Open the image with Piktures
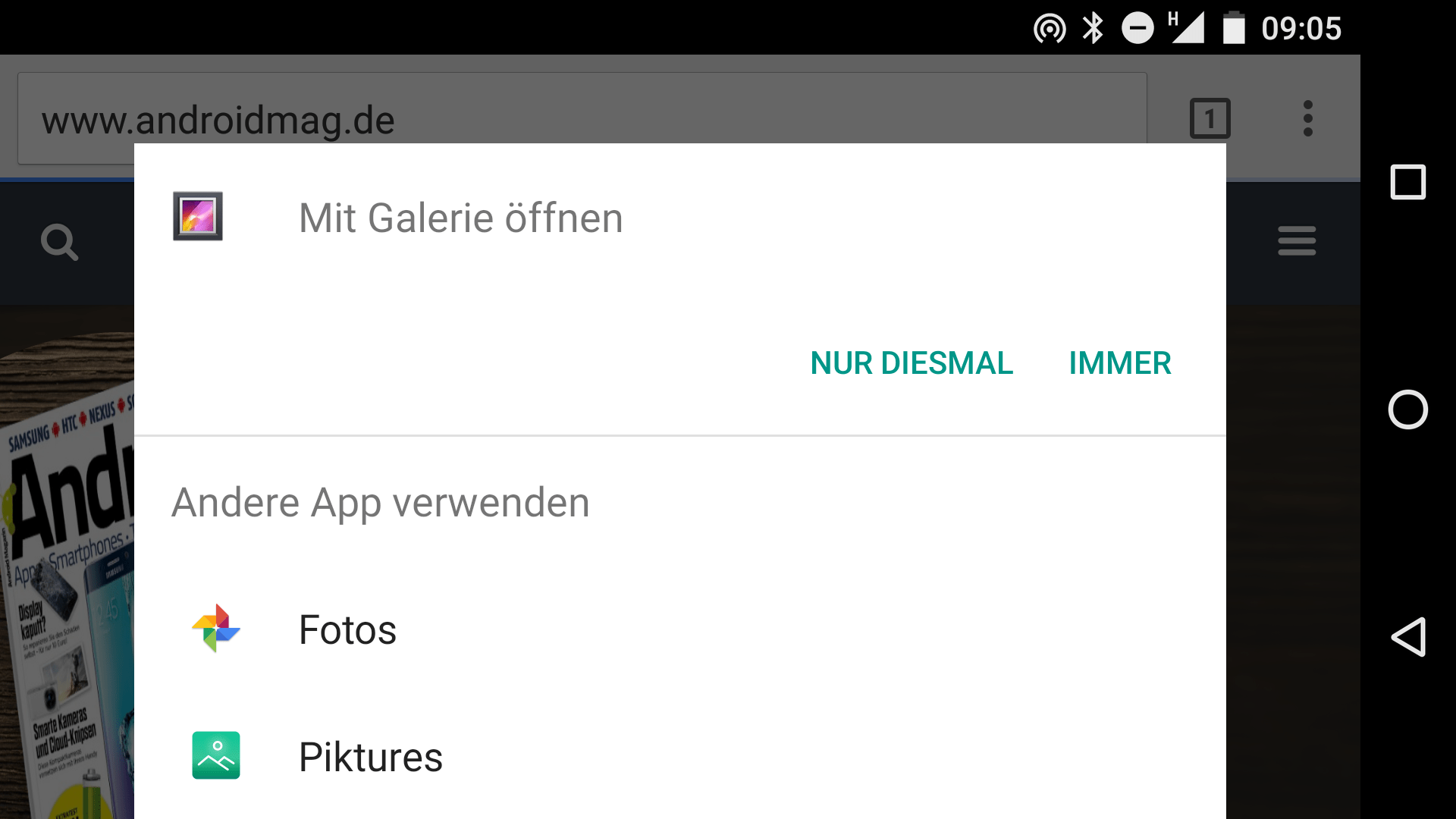The image size is (1456, 819). click(x=370, y=756)
